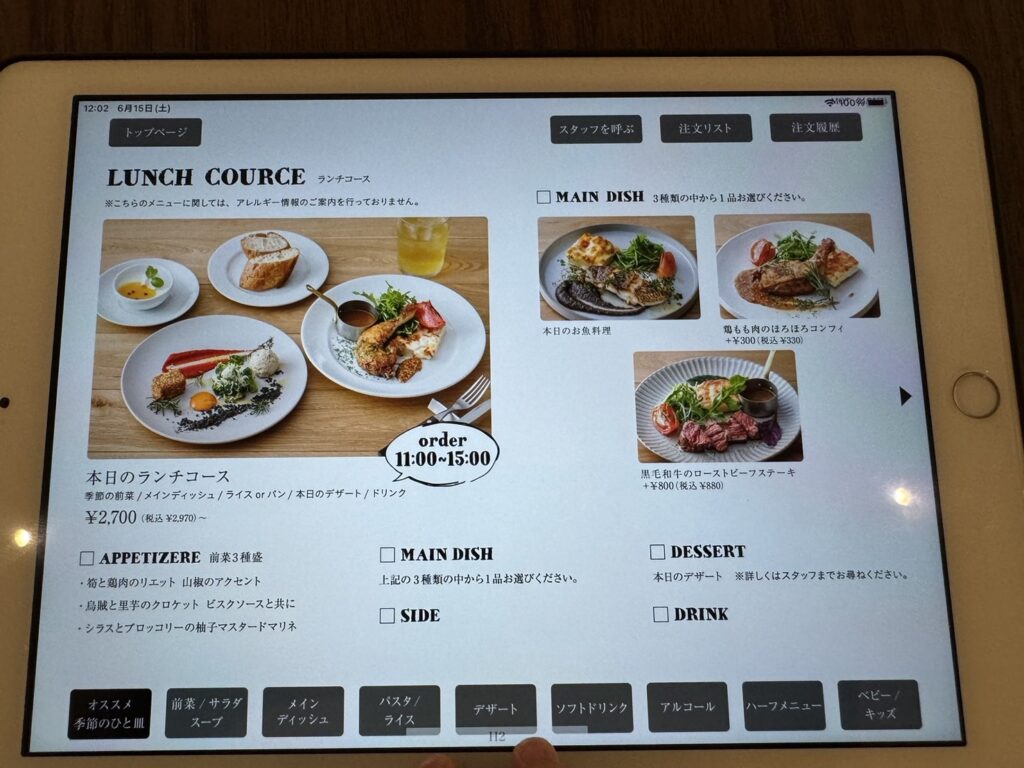Open the パスタ/ライス category
1024x768 pixels.
point(399,709)
